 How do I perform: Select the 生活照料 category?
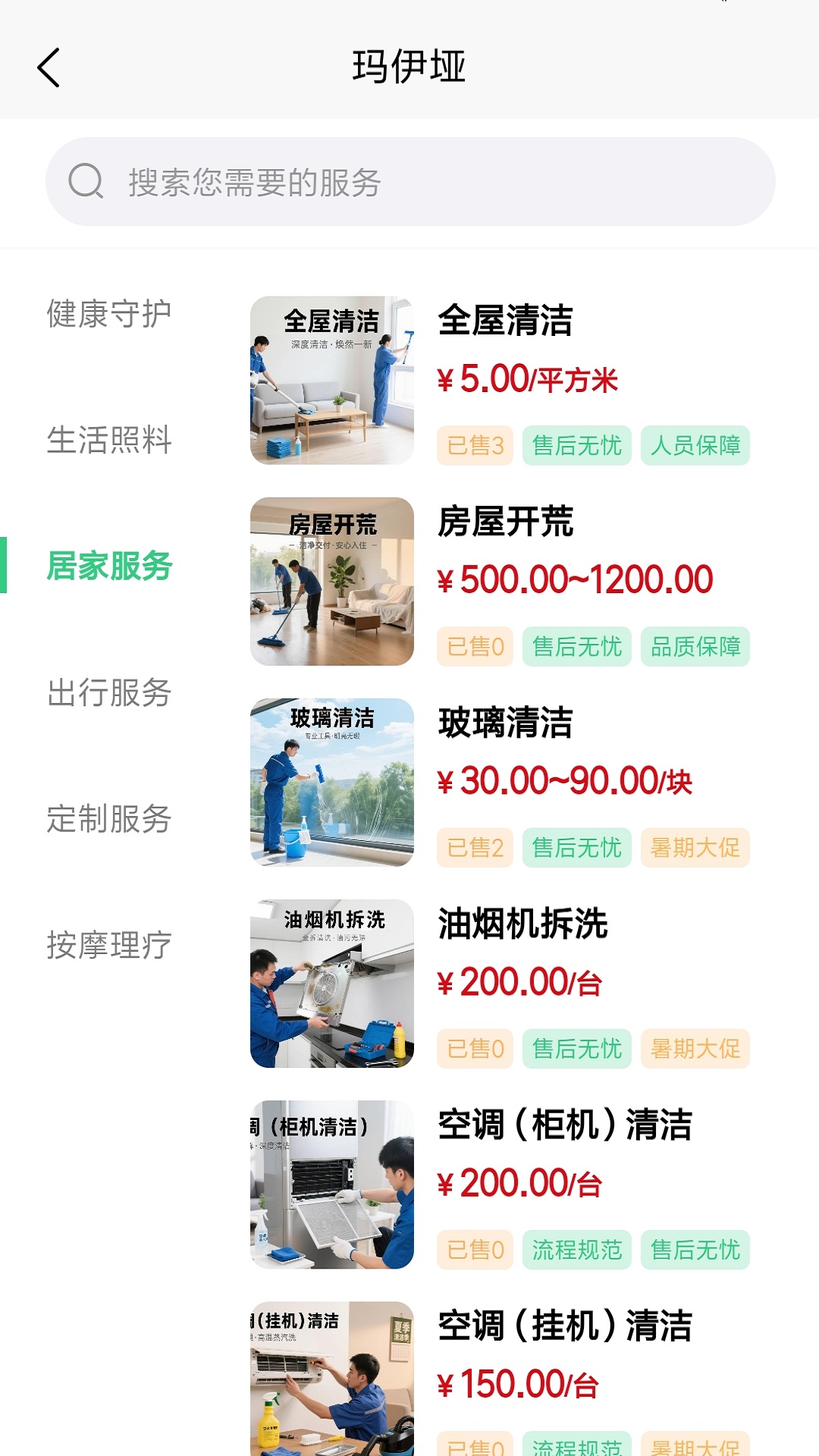pos(109,440)
